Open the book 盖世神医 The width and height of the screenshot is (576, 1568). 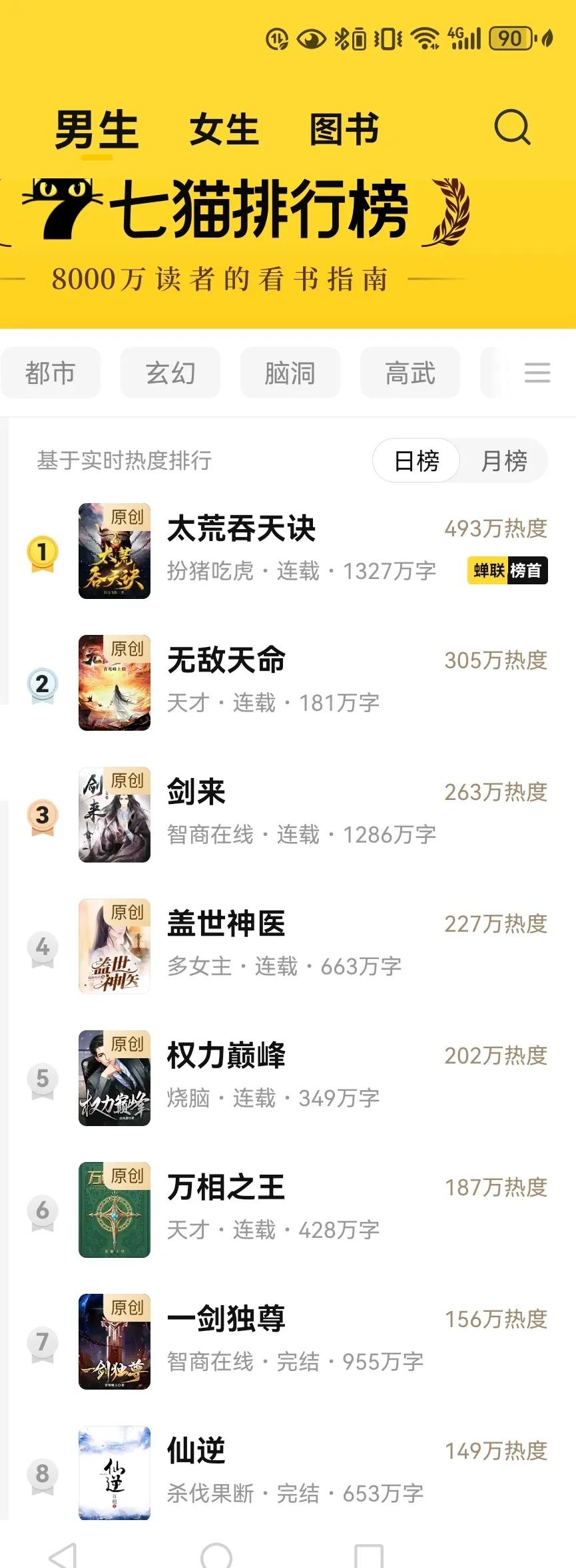(x=226, y=924)
